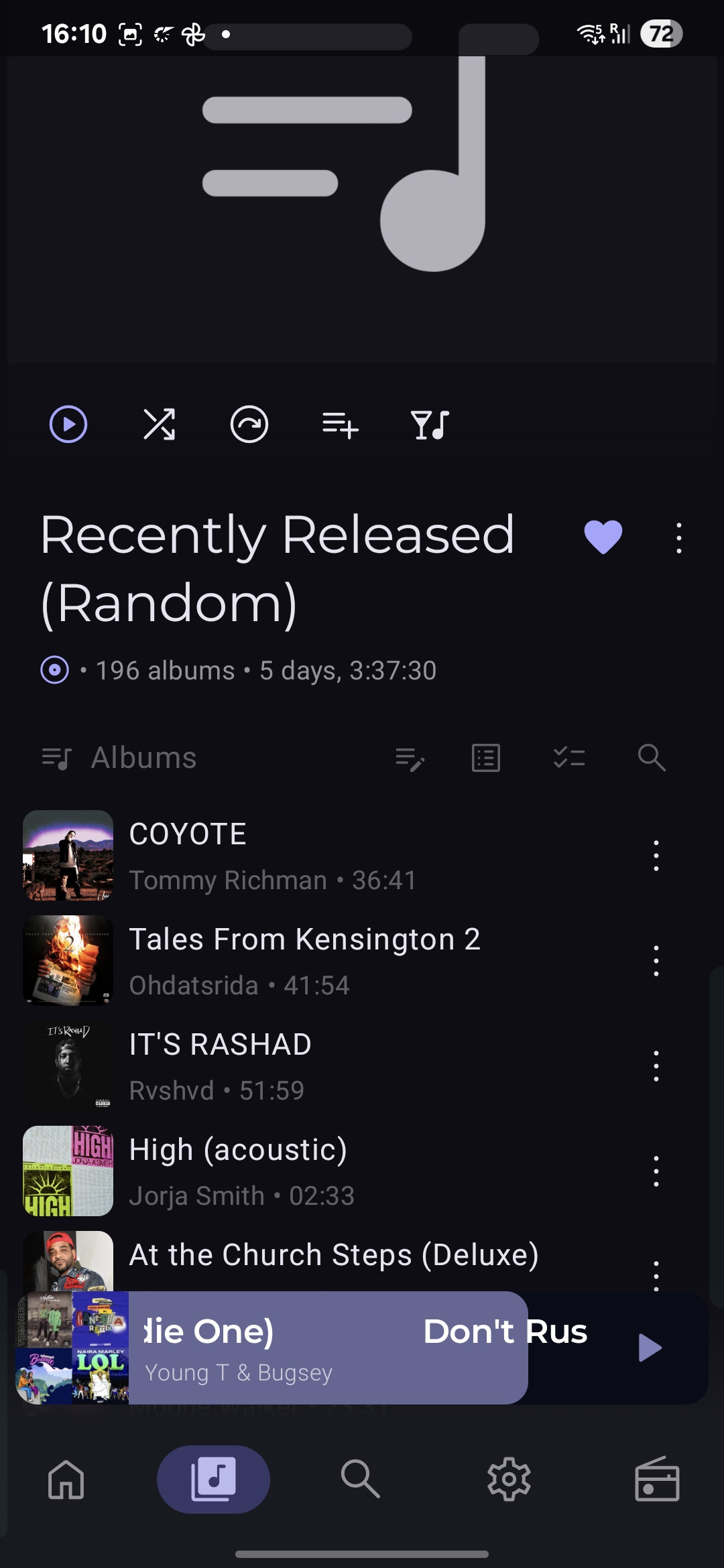Switch to the radio tab
Image resolution: width=724 pixels, height=1568 pixels.
(657, 1479)
